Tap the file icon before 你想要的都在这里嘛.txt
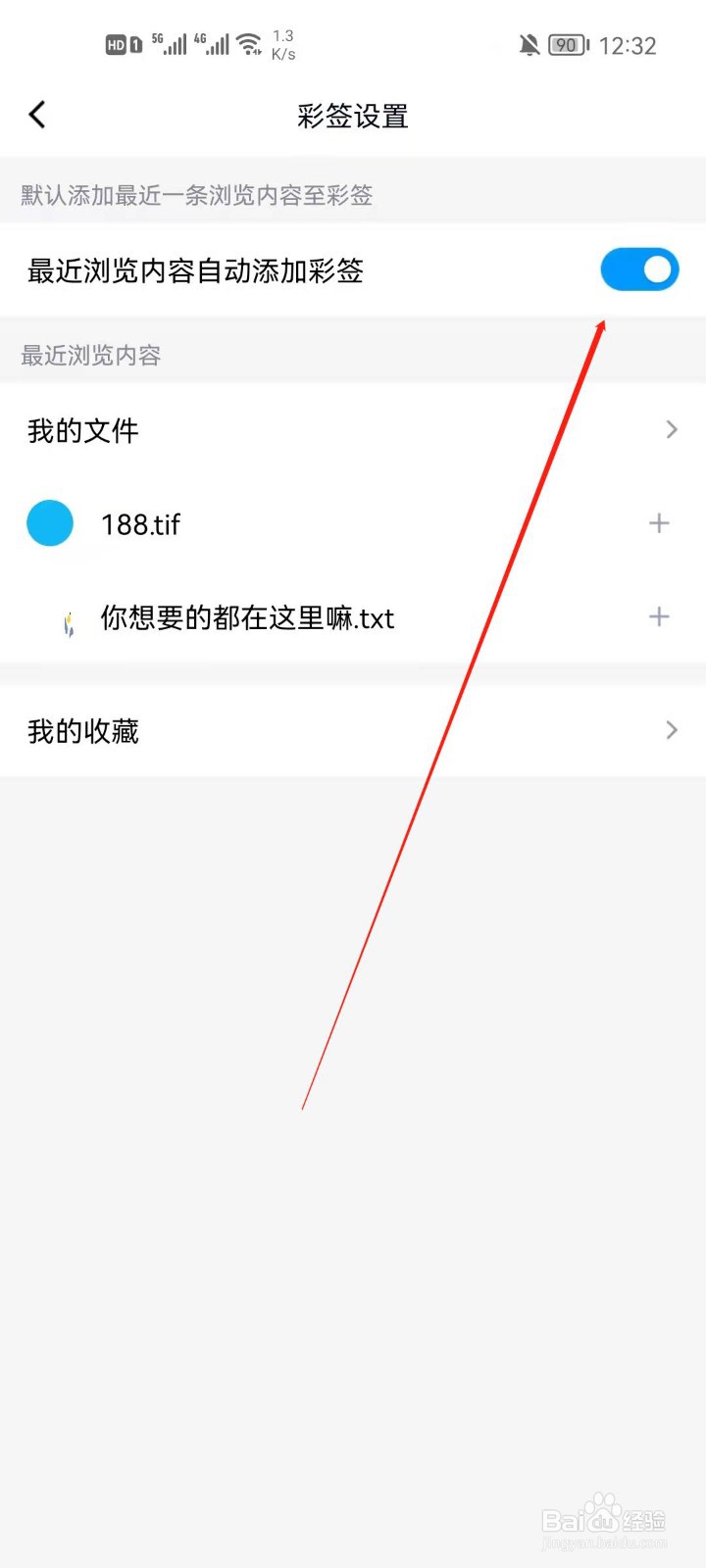 click(x=67, y=619)
